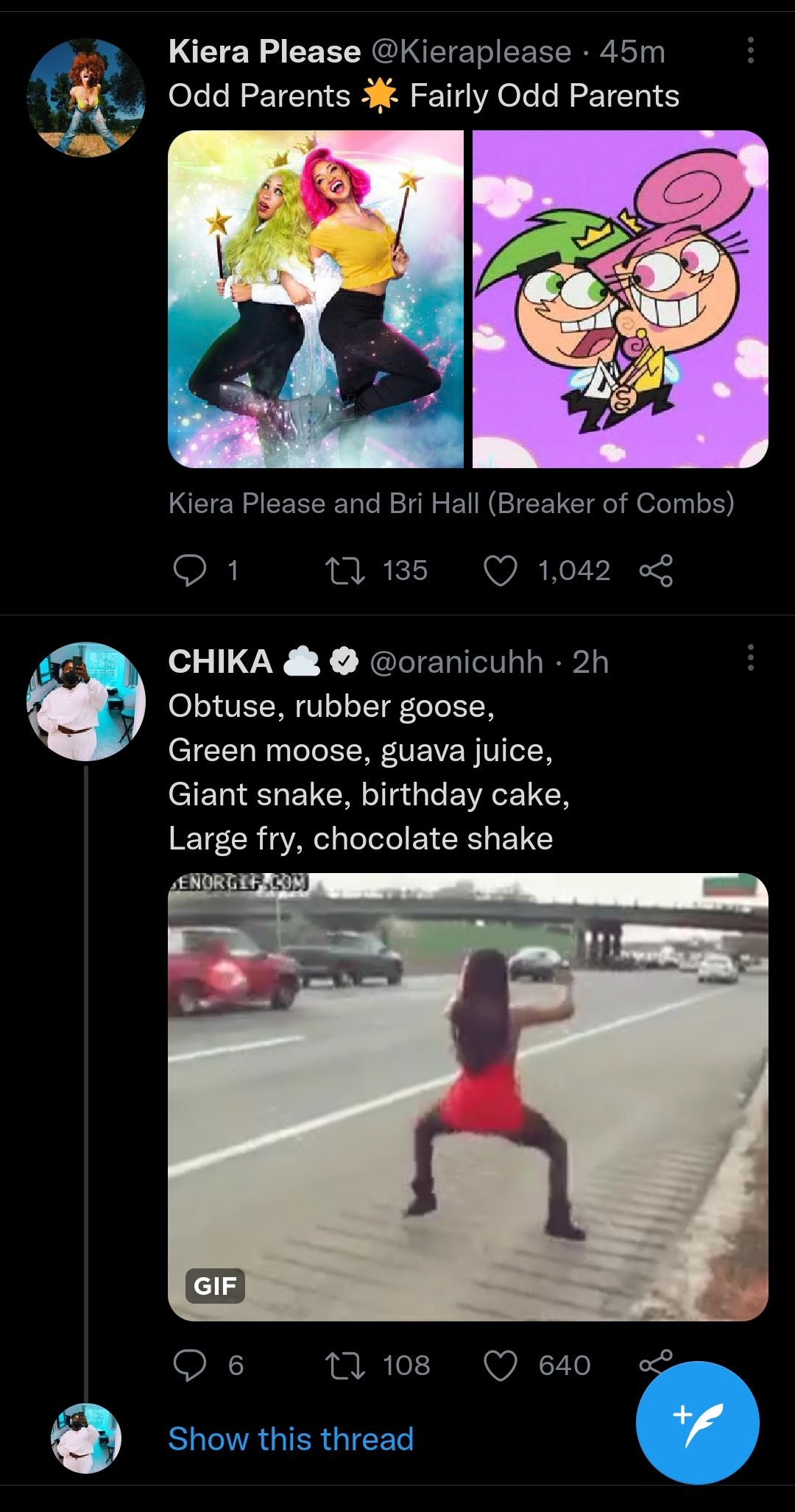Open the @oranicuhh handle
This screenshot has width=795, height=1512.
click(x=456, y=662)
